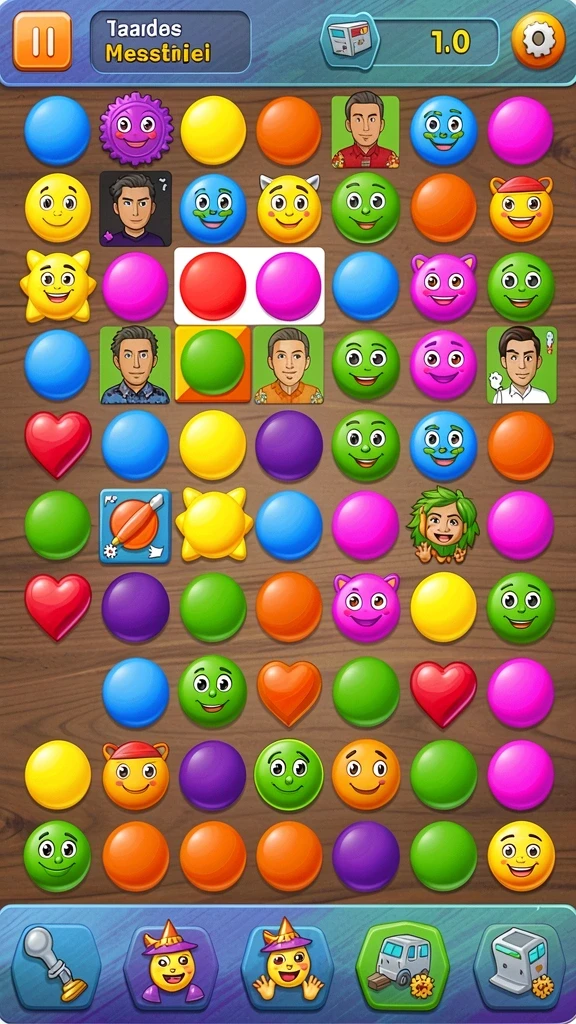Pause the game
The image size is (576, 1024).
coord(42,41)
